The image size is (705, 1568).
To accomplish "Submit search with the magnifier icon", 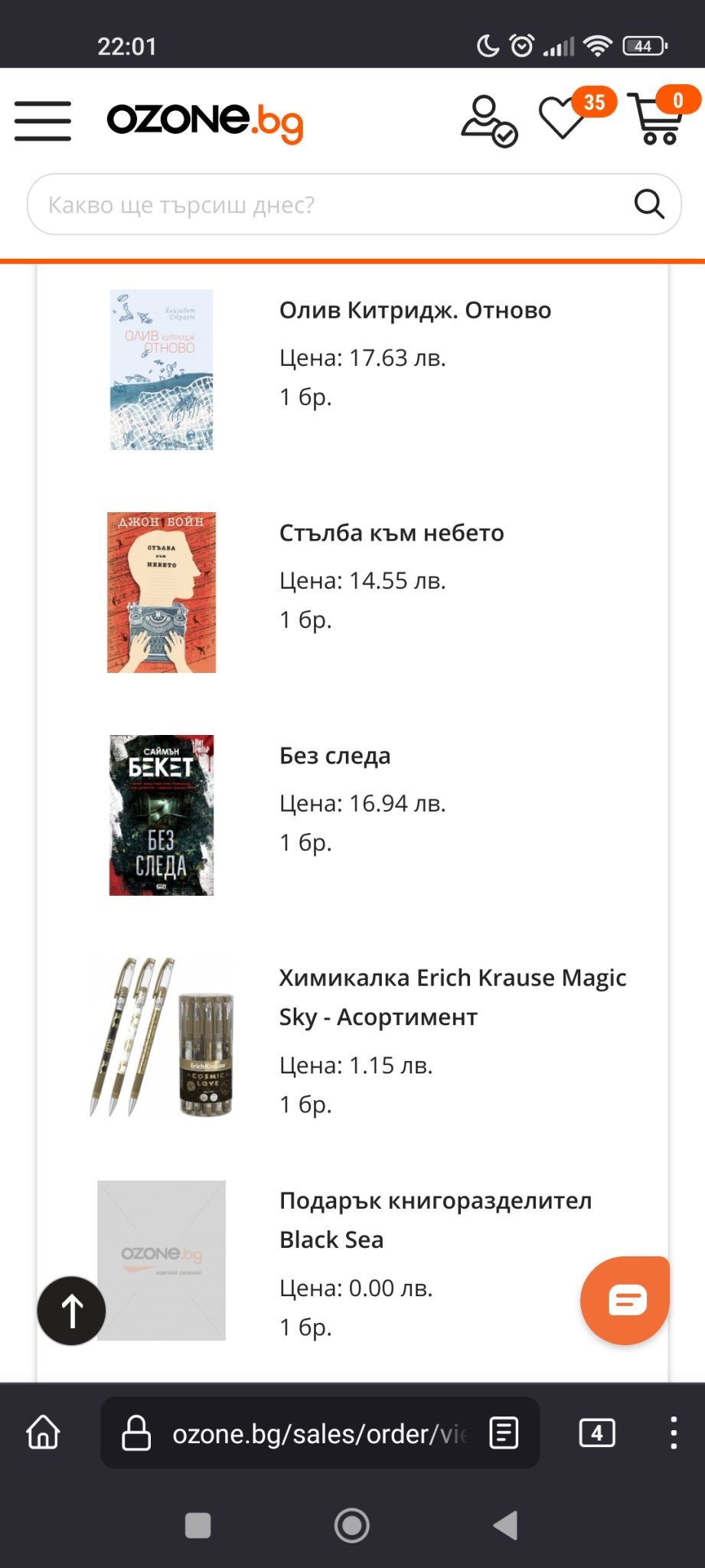I will click(x=648, y=204).
